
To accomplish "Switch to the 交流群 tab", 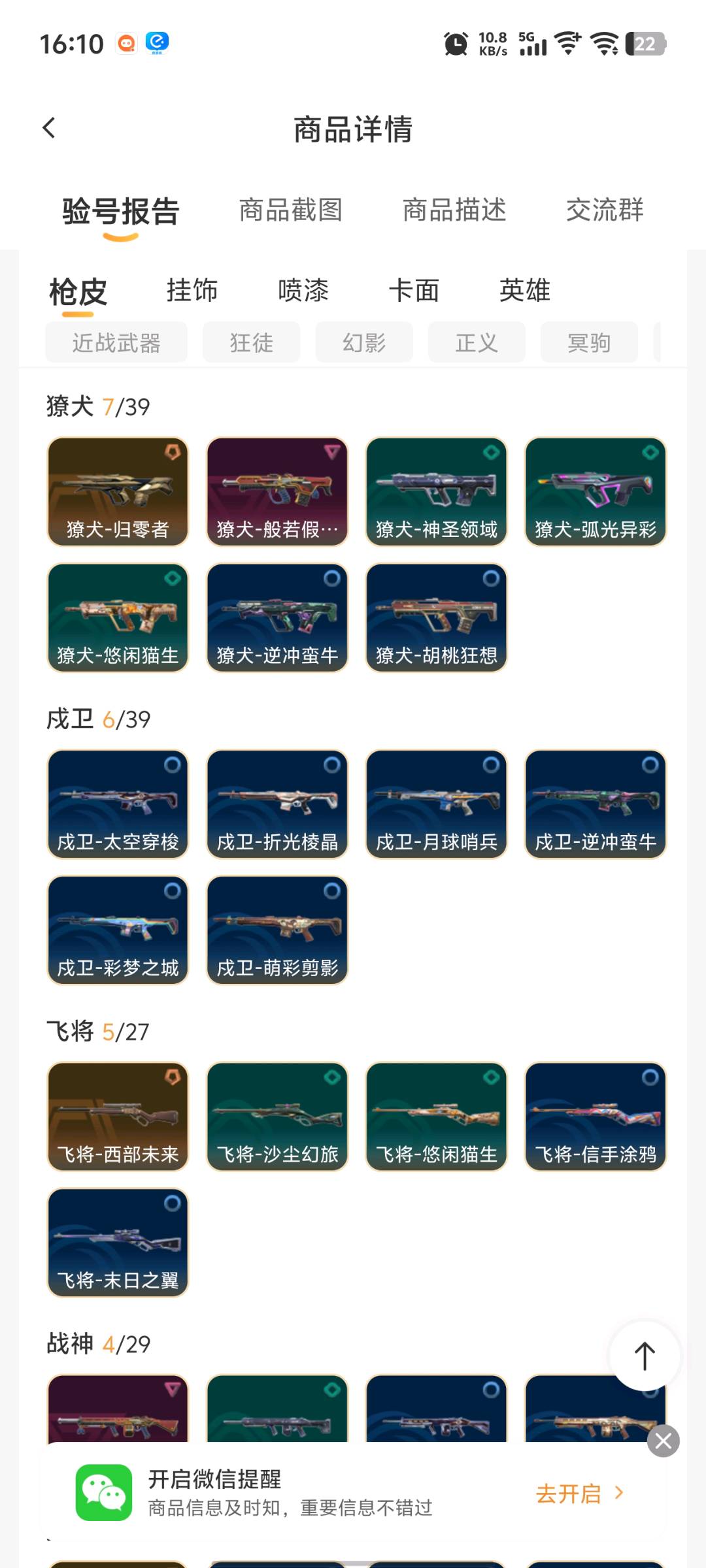I will [x=605, y=210].
